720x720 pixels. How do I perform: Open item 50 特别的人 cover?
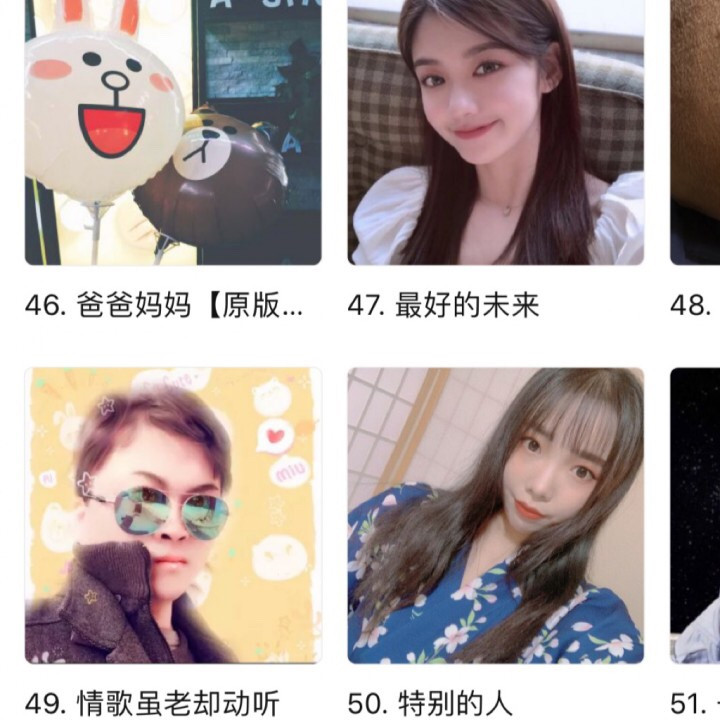[496, 516]
